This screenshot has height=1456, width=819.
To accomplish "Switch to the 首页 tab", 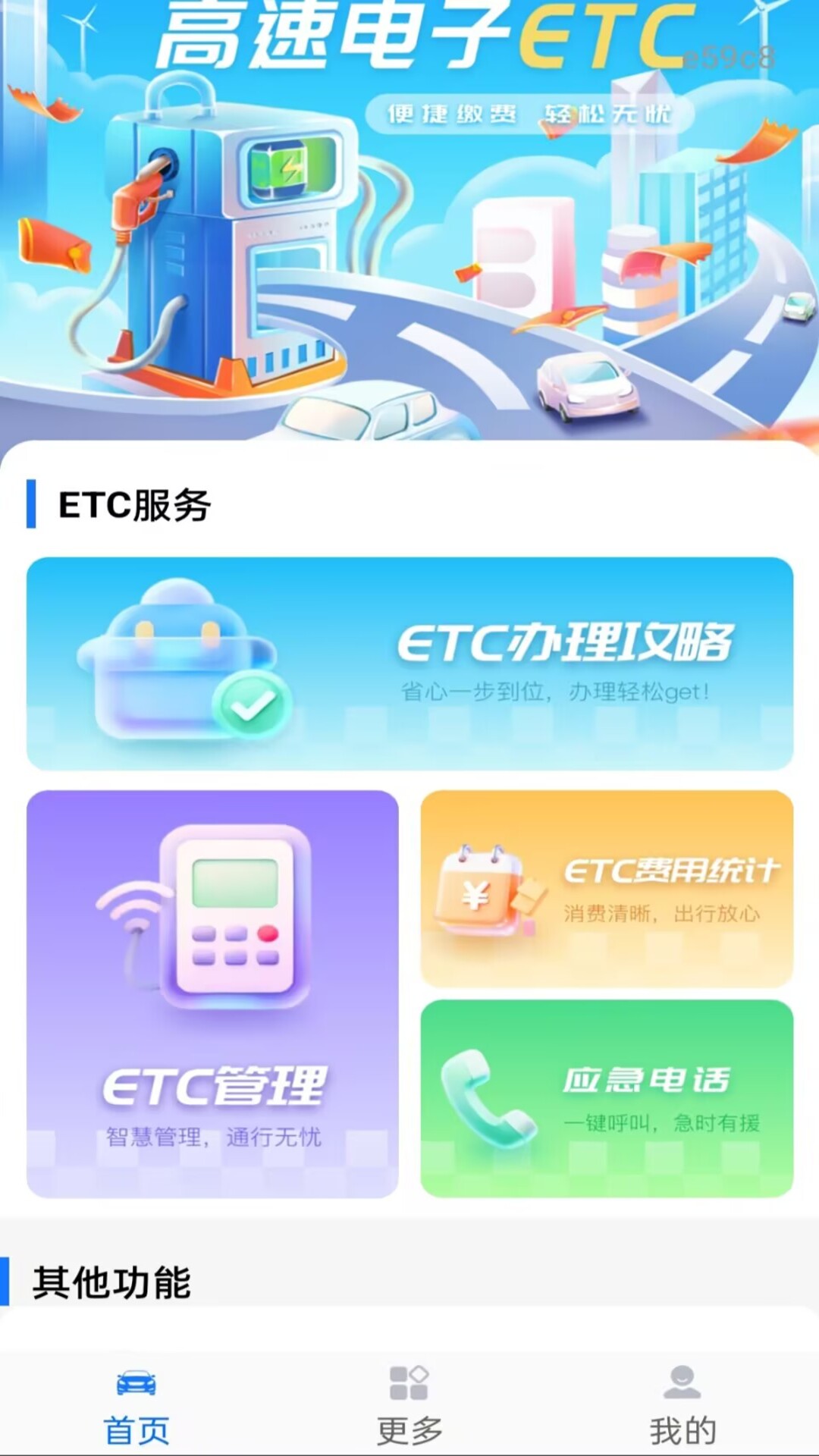I will 136,1422.
